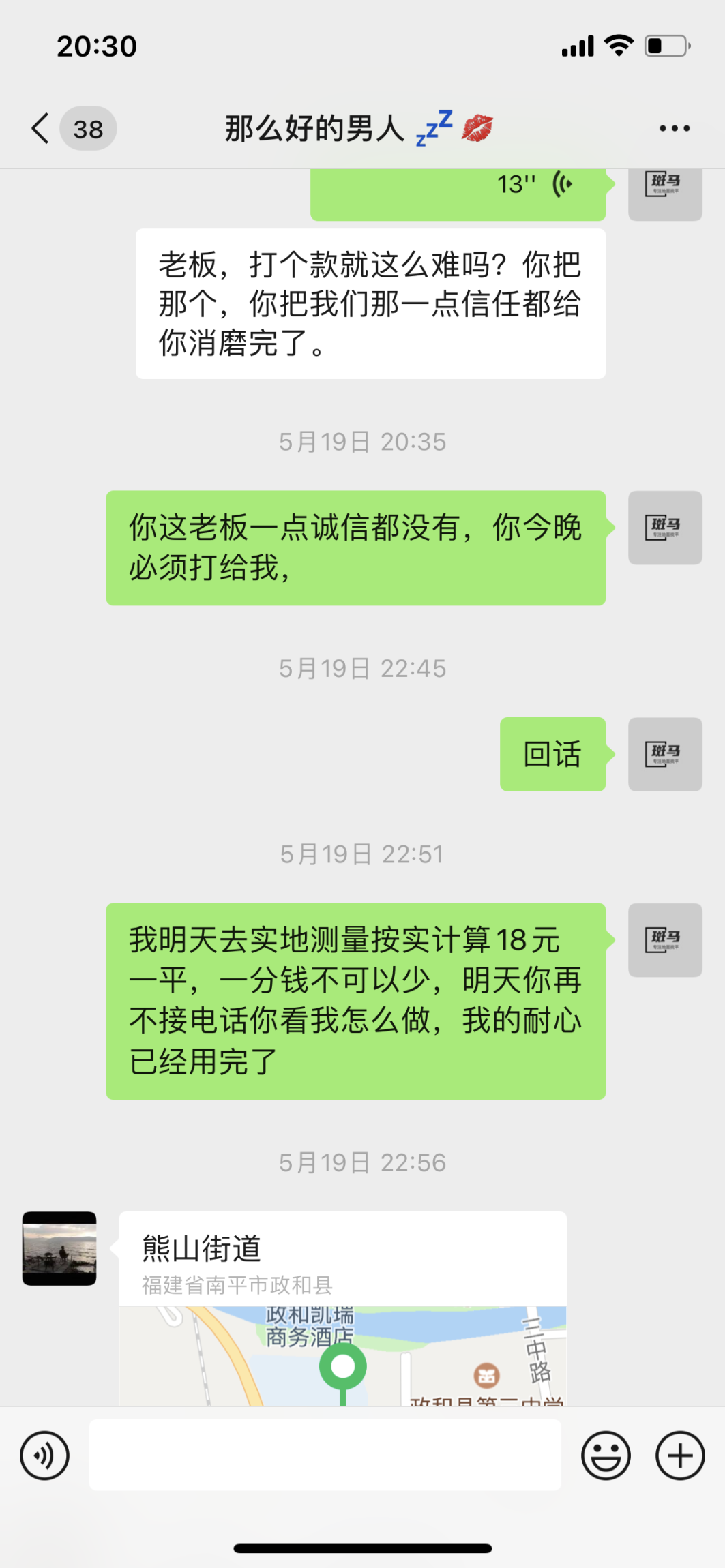Switch to voice input mode
This screenshot has width=725, height=1568.
(45, 1456)
